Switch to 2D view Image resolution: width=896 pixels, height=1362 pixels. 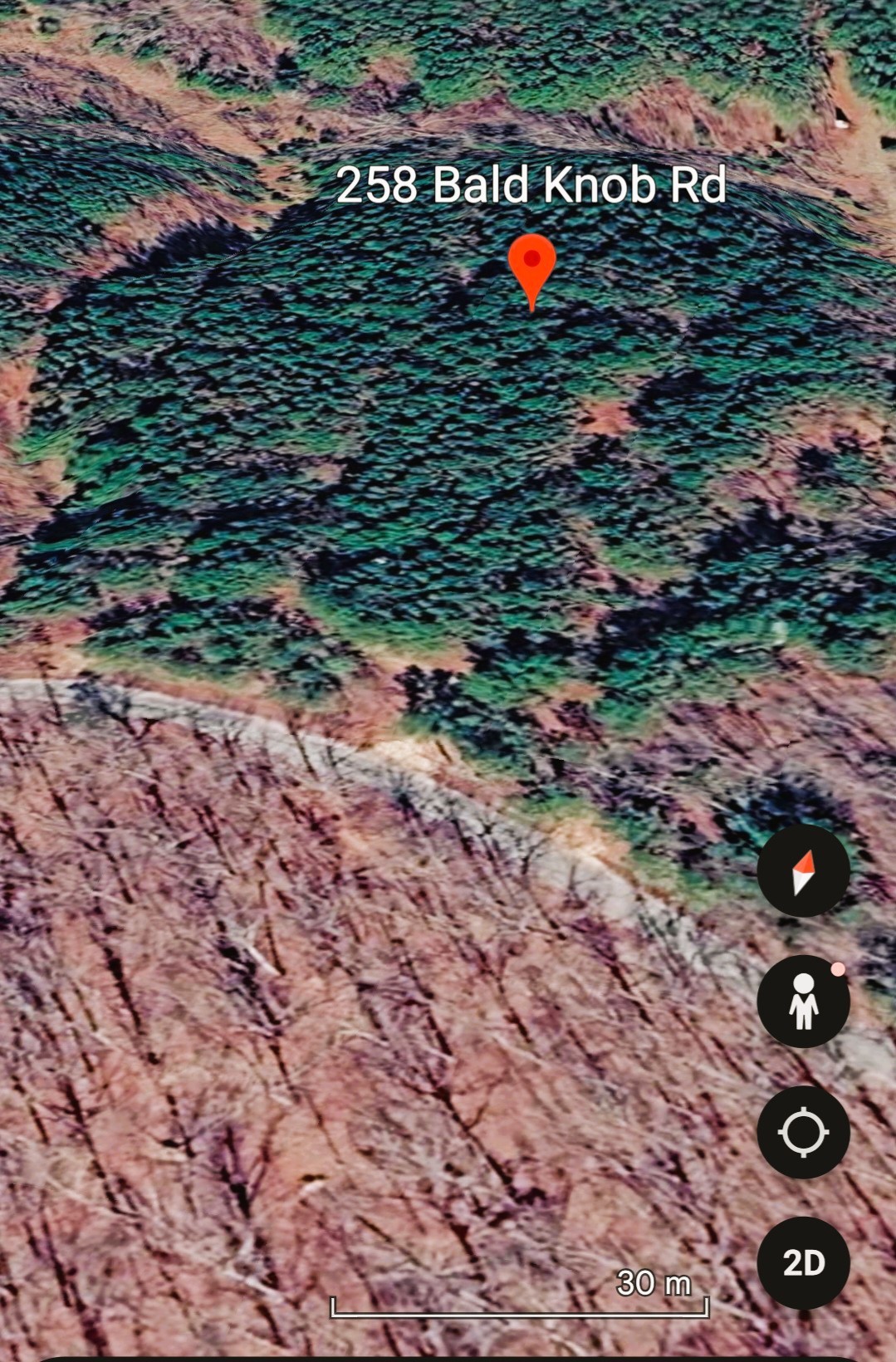click(803, 1262)
